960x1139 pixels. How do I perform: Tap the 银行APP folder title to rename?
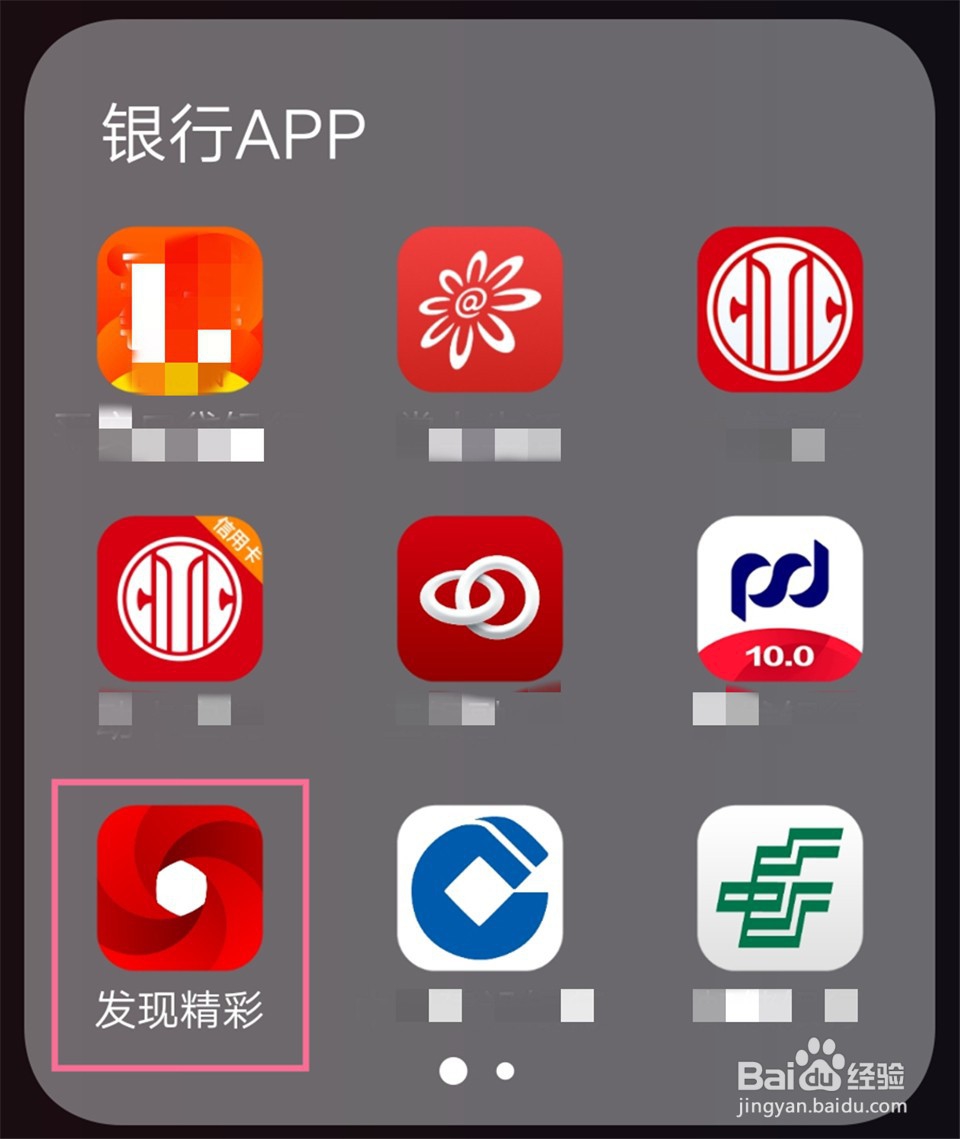pos(230,128)
